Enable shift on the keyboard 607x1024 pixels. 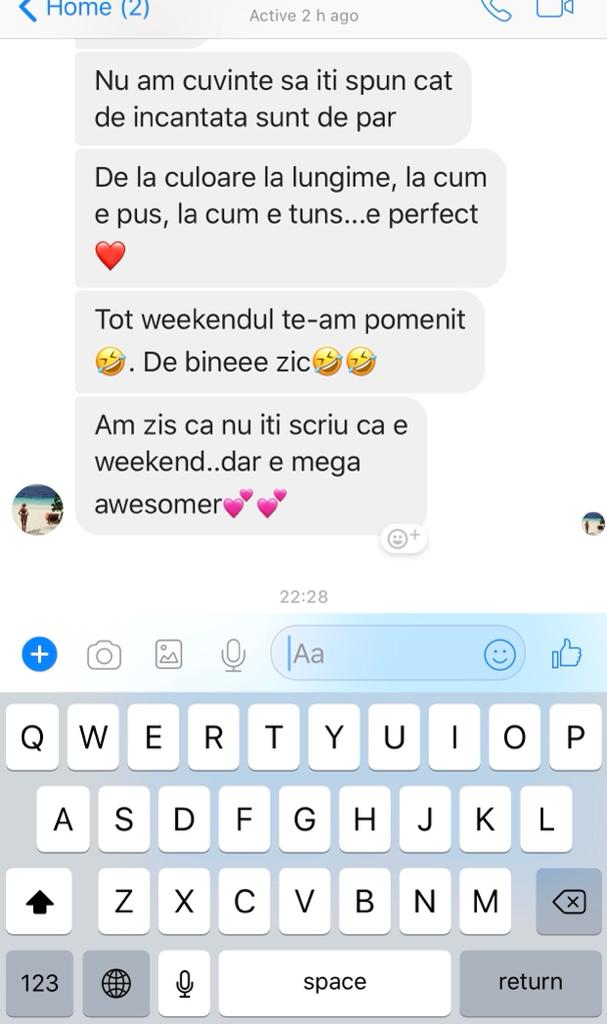[x=39, y=902]
